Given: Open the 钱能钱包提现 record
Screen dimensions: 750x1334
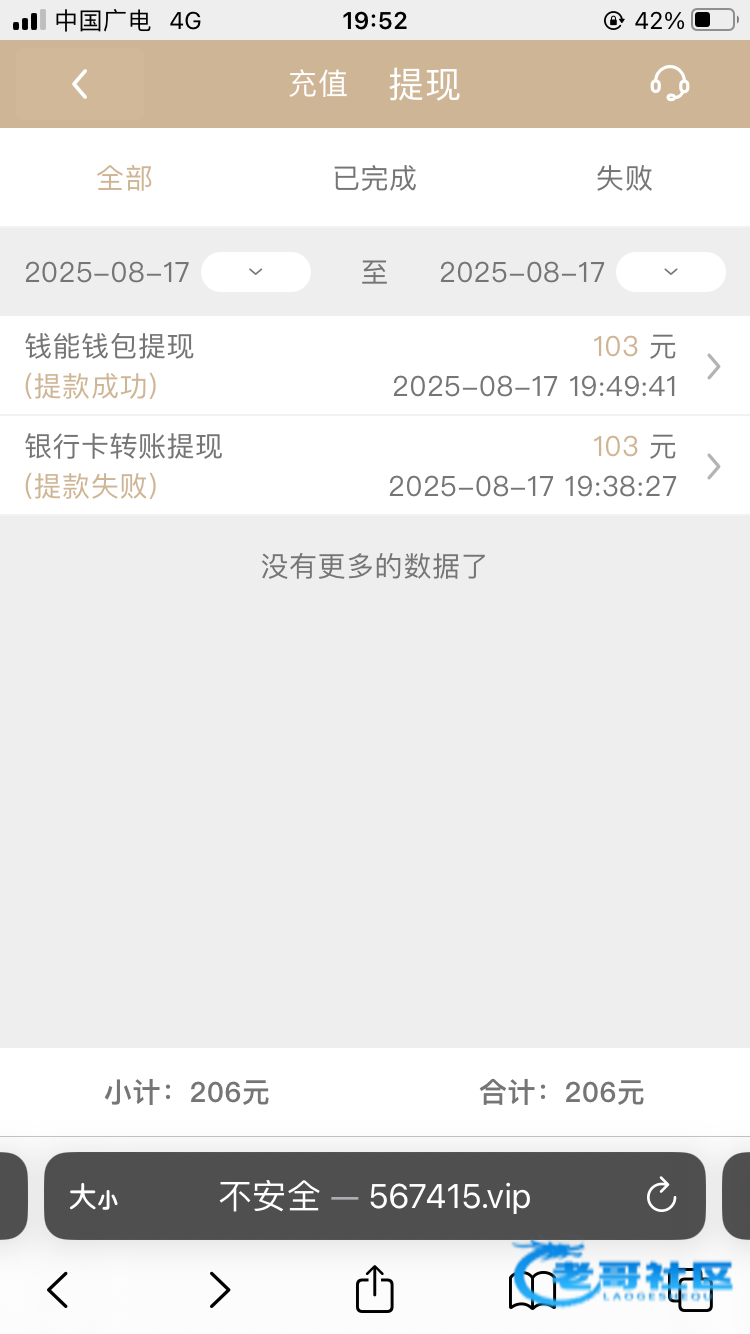Looking at the screenshot, I should pos(375,366).
